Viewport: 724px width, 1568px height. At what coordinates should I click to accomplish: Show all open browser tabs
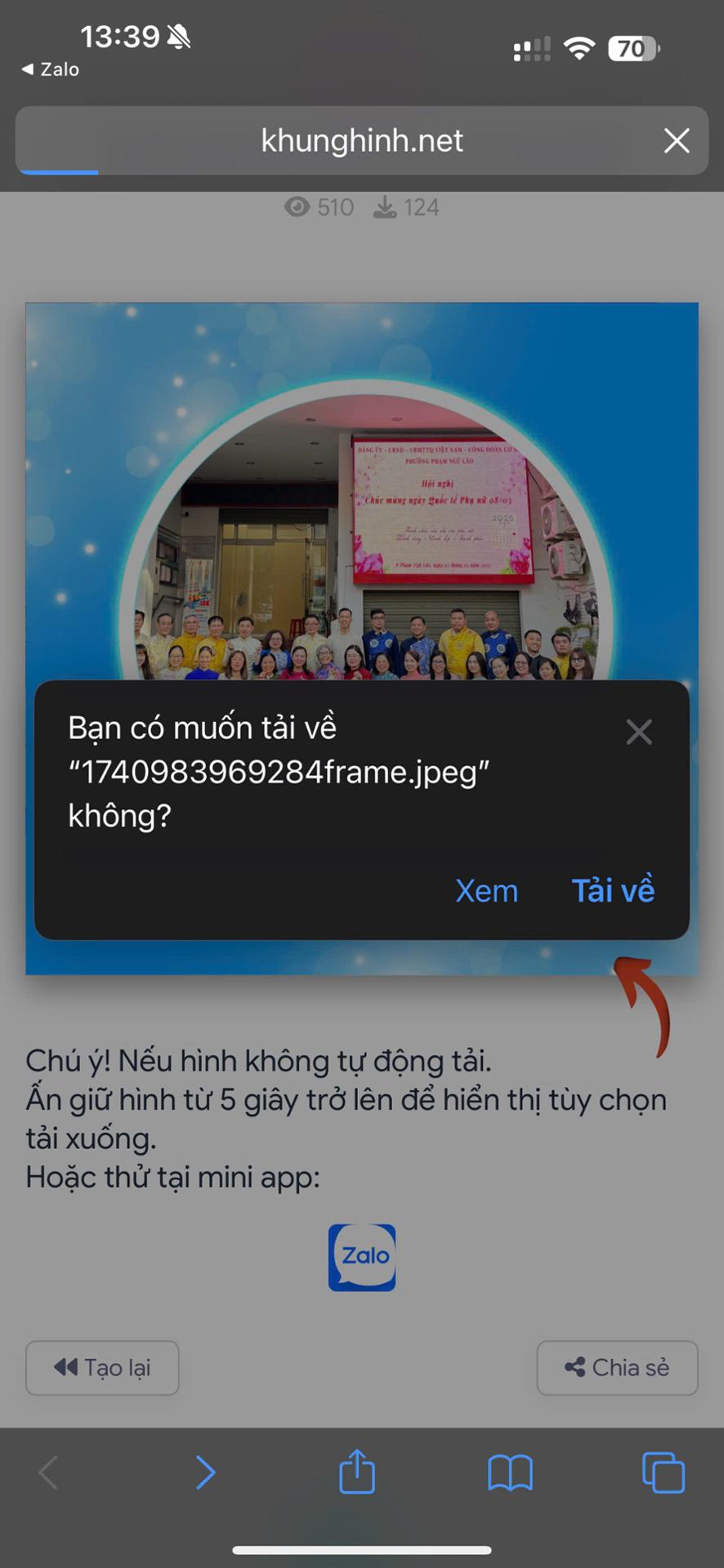(663, 1472)
